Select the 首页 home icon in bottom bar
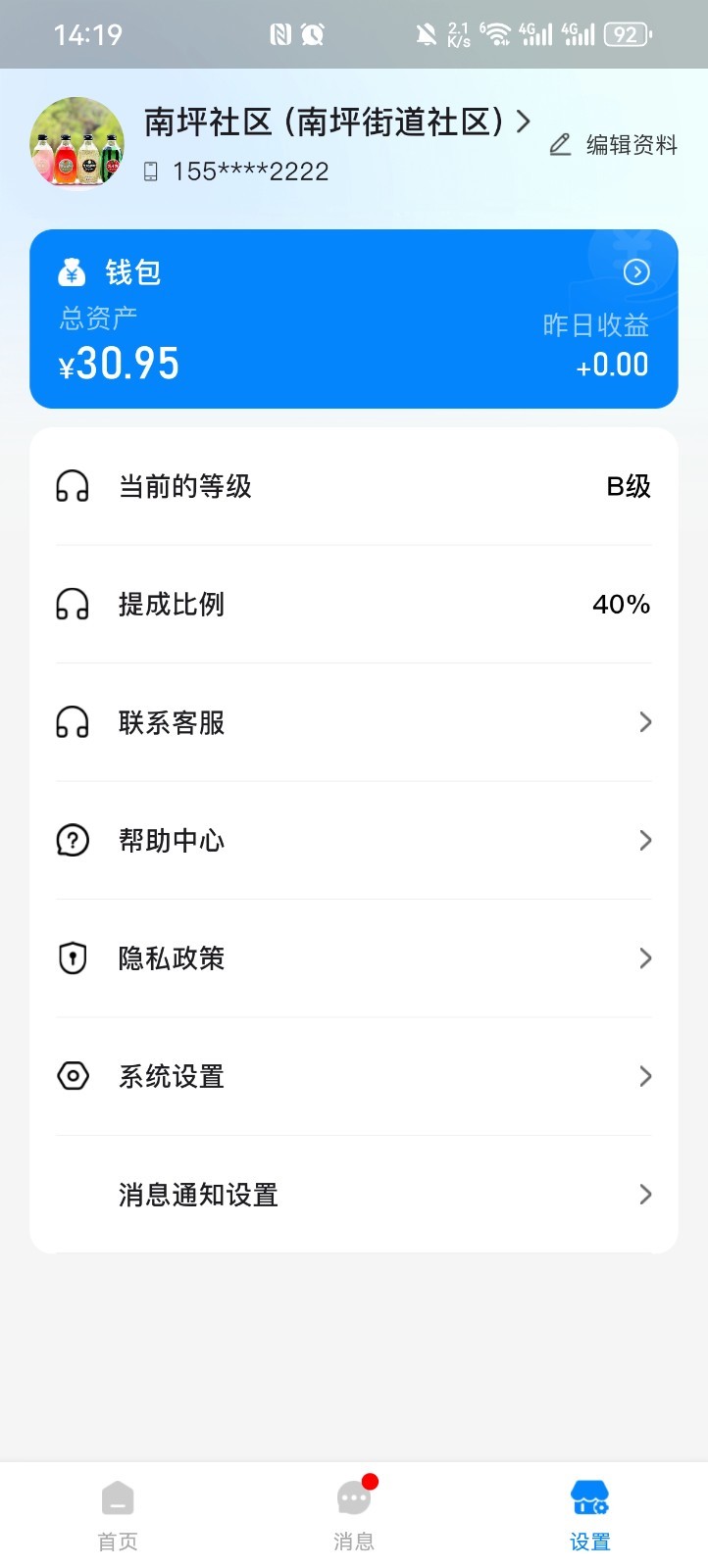The height and width of the screenshot is (1568, 708). coord(118,1497)
